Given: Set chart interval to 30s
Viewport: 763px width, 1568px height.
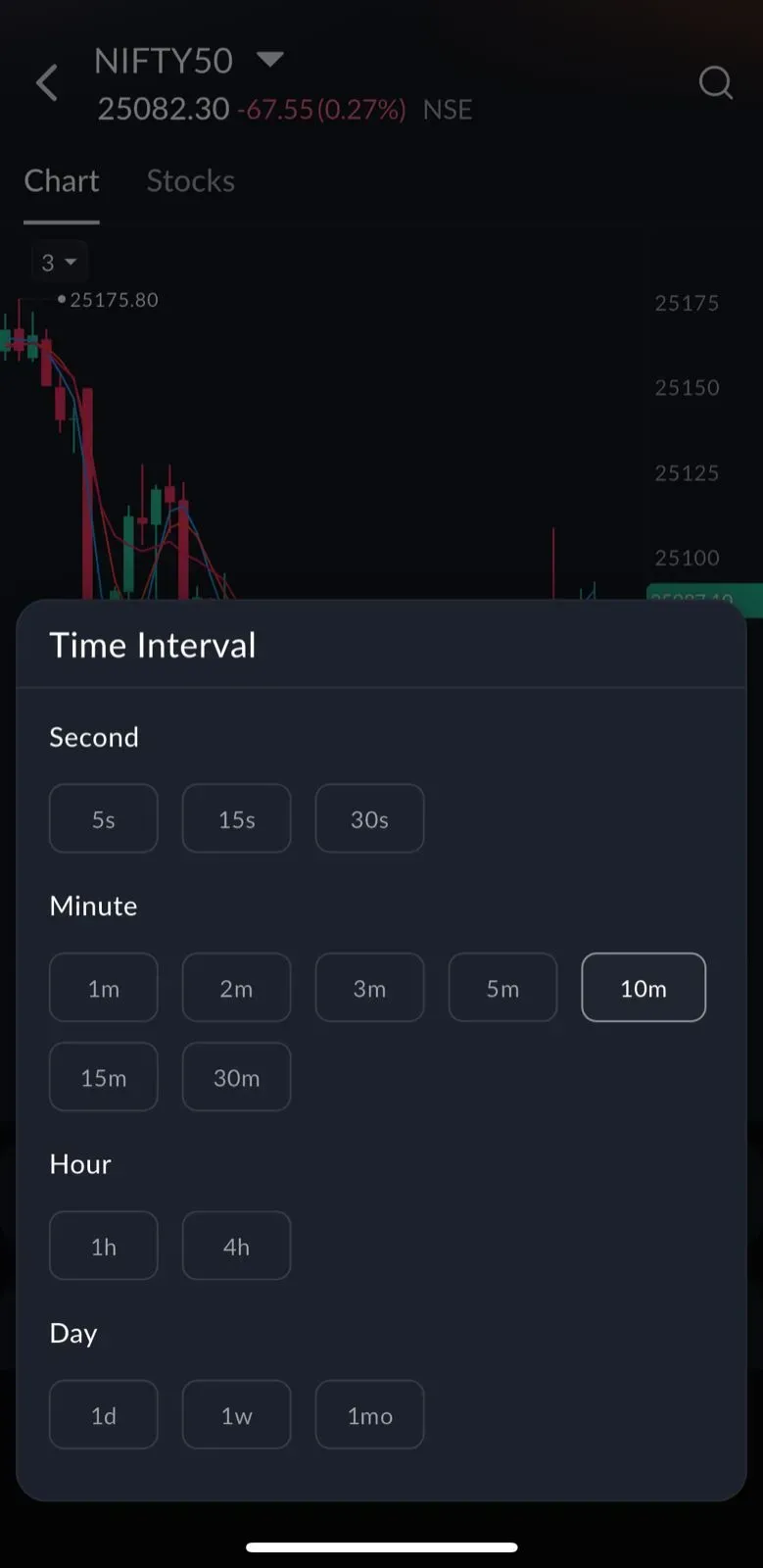Looking at the screenshot, I should point(369,818).
